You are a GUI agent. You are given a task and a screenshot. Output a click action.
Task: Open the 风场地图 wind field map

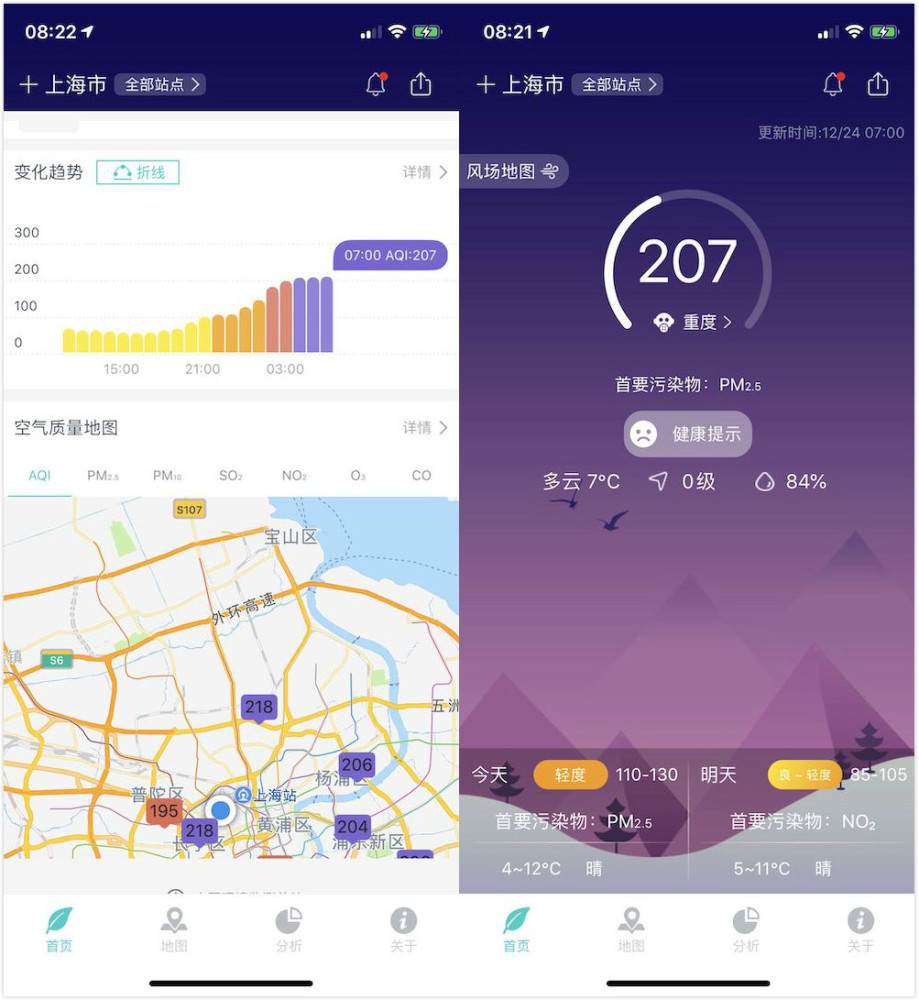(x=512, y=171)
